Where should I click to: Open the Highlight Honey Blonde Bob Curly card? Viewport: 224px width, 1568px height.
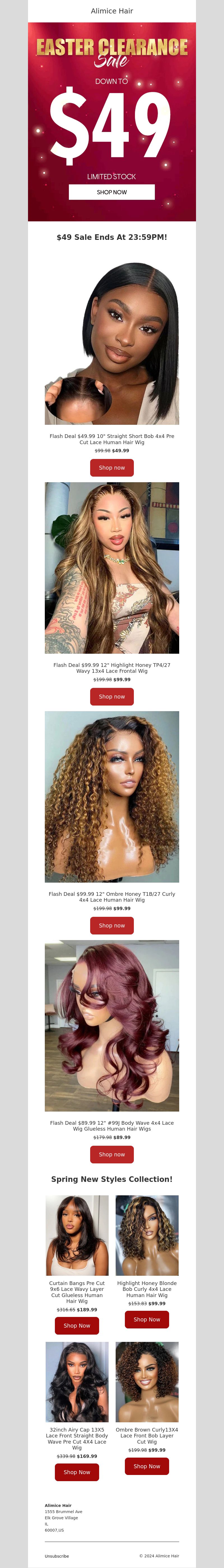pos(147,1235)
